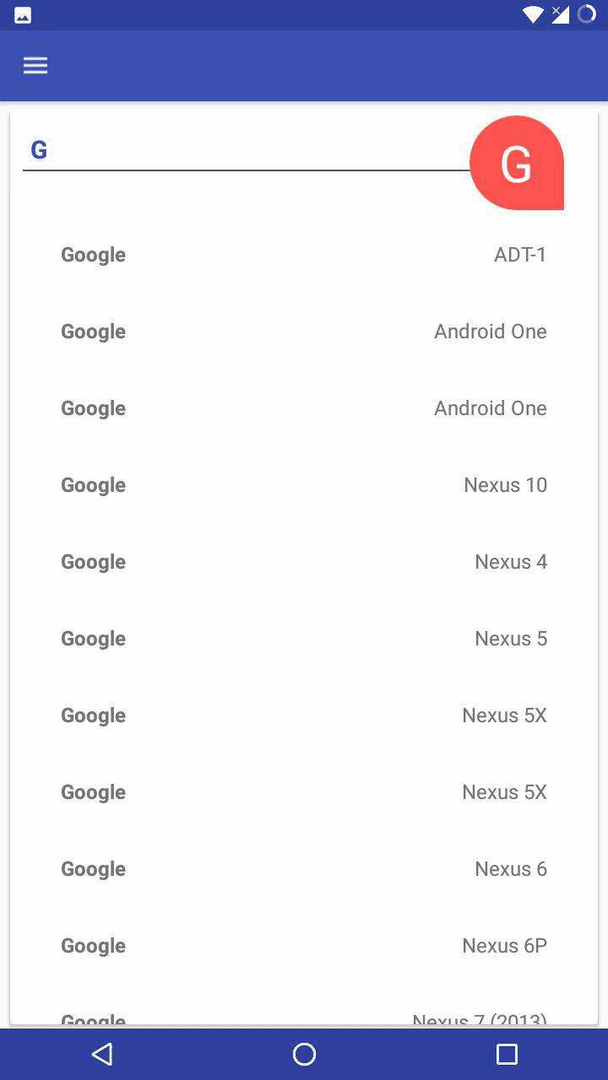Open the Google Nexus 4 device
Screen dimensions: 608x1080
(x=304, y=562)
